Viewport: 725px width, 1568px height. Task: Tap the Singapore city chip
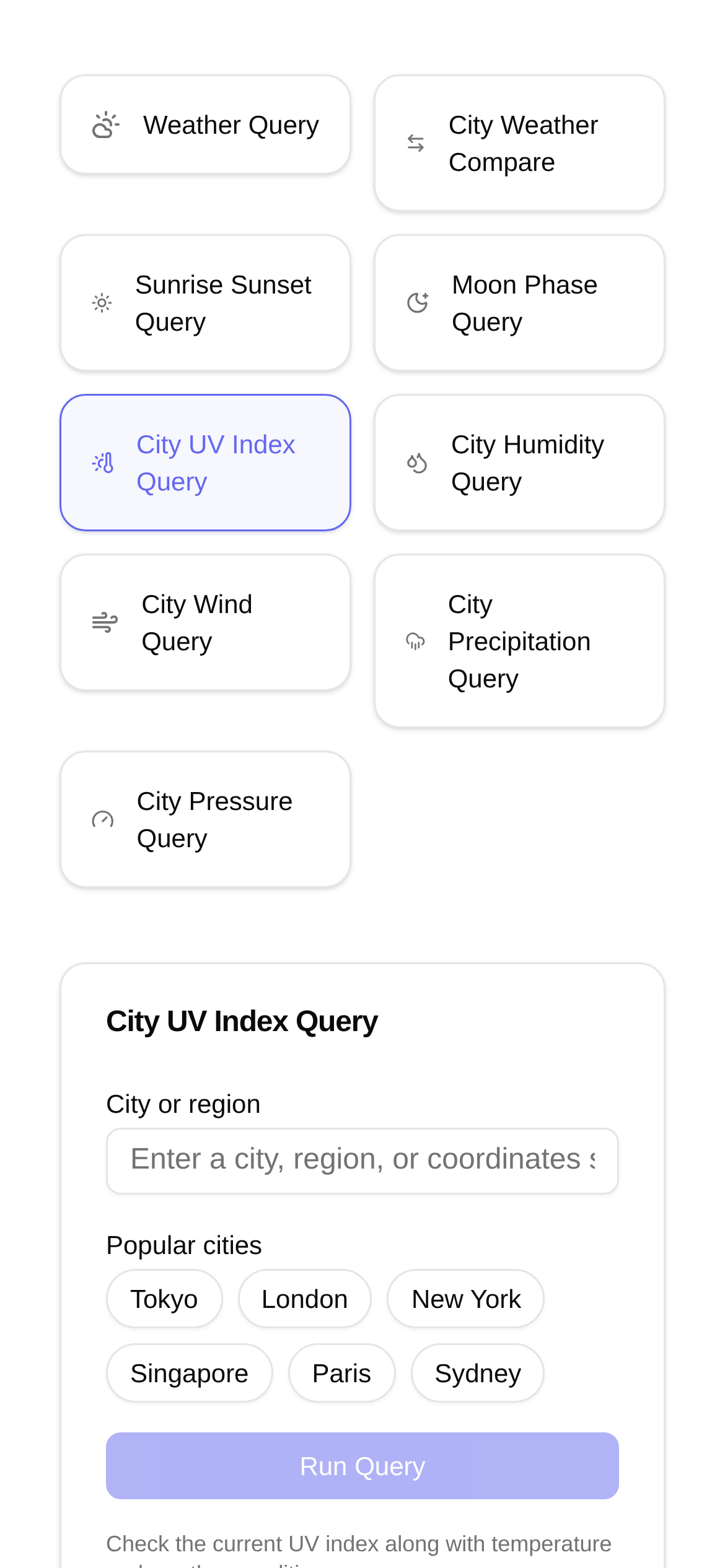pyautogui.click(x=189, y=1373)
